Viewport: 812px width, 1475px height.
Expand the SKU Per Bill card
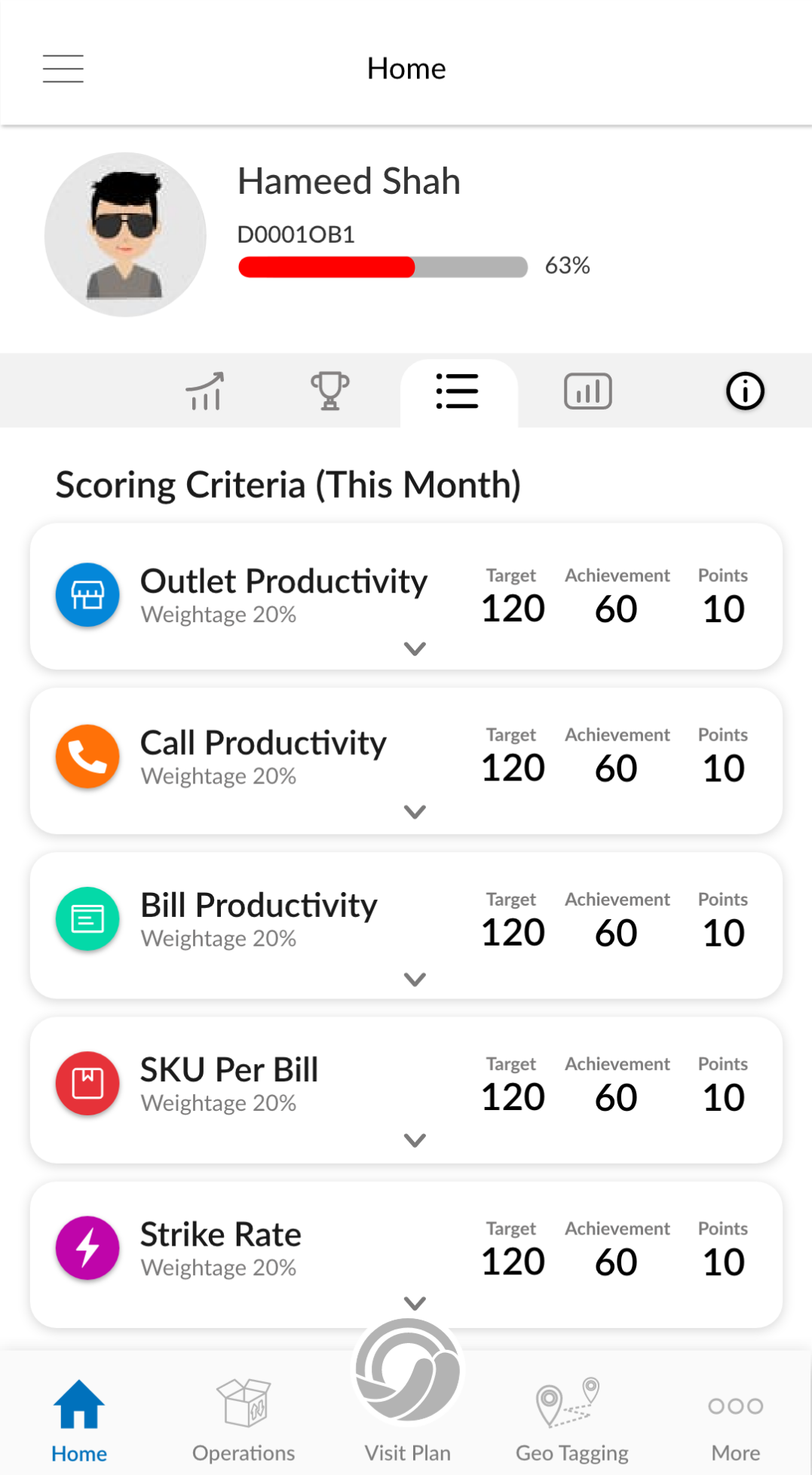coord(415,1139)
